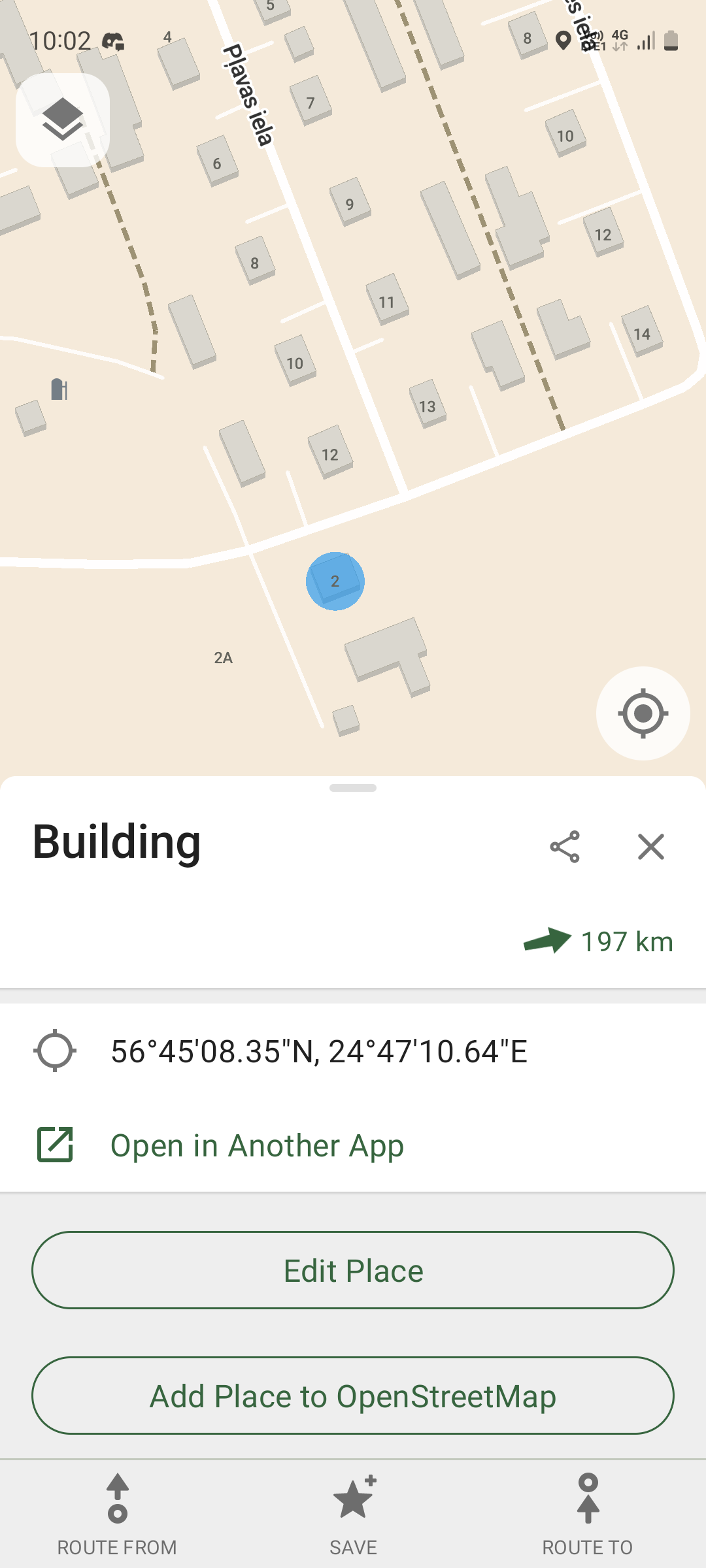Share this building location
Screen dimensions: 706x1568
click(565, 847)
